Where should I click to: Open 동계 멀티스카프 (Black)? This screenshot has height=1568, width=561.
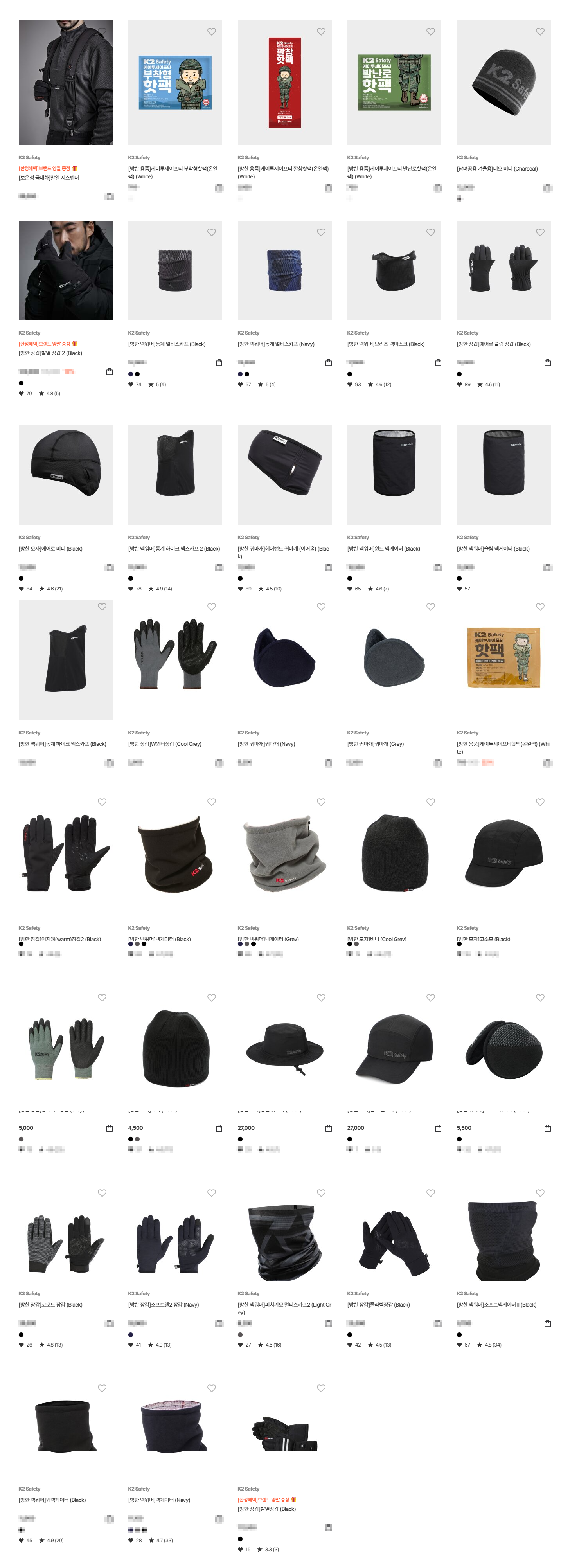[174, 270]
